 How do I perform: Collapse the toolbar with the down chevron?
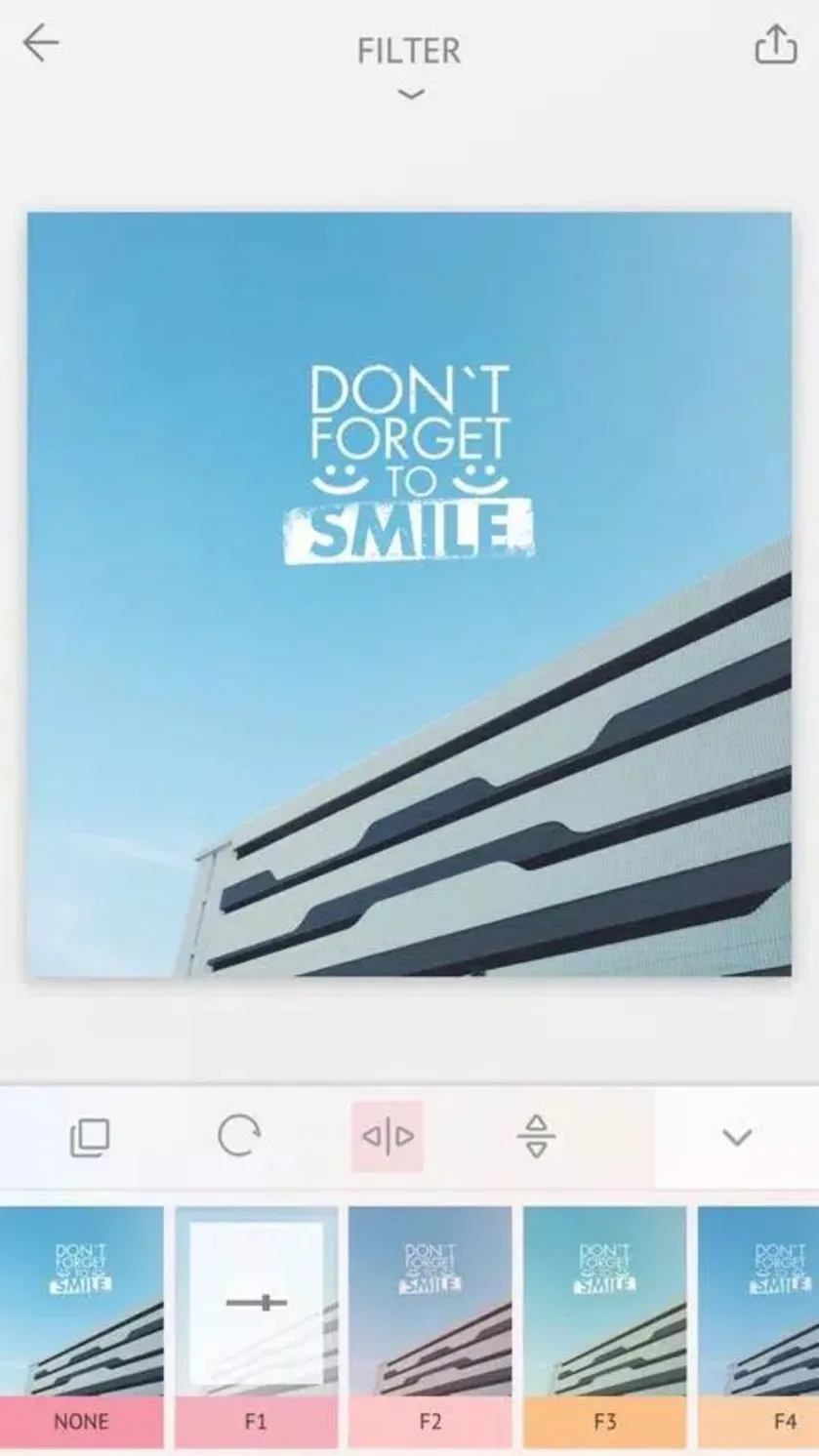coord(737,1137)
